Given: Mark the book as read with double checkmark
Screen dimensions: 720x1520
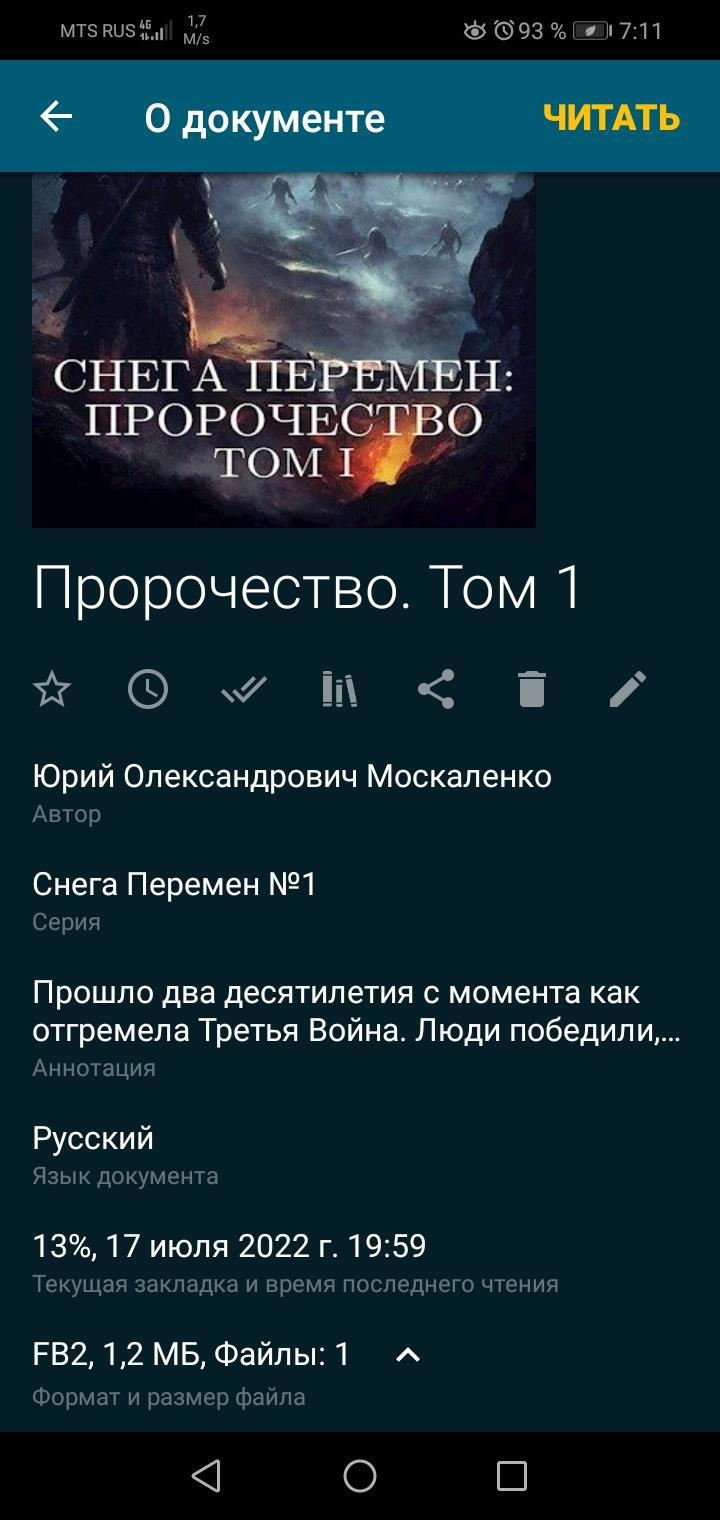Looking at the screenshot, I should 243,690.
